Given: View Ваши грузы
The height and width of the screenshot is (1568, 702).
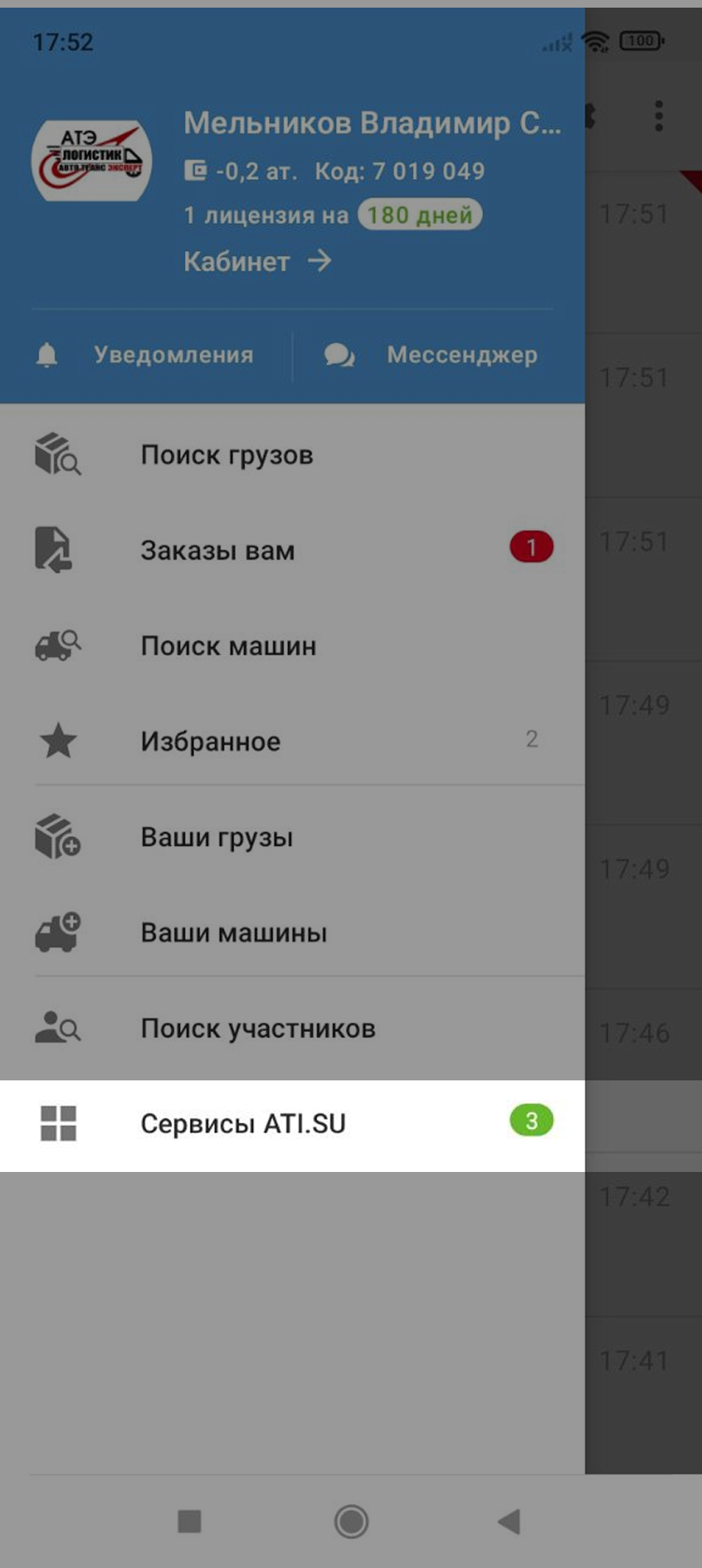Looking at the screenshot, I should 217,837.
